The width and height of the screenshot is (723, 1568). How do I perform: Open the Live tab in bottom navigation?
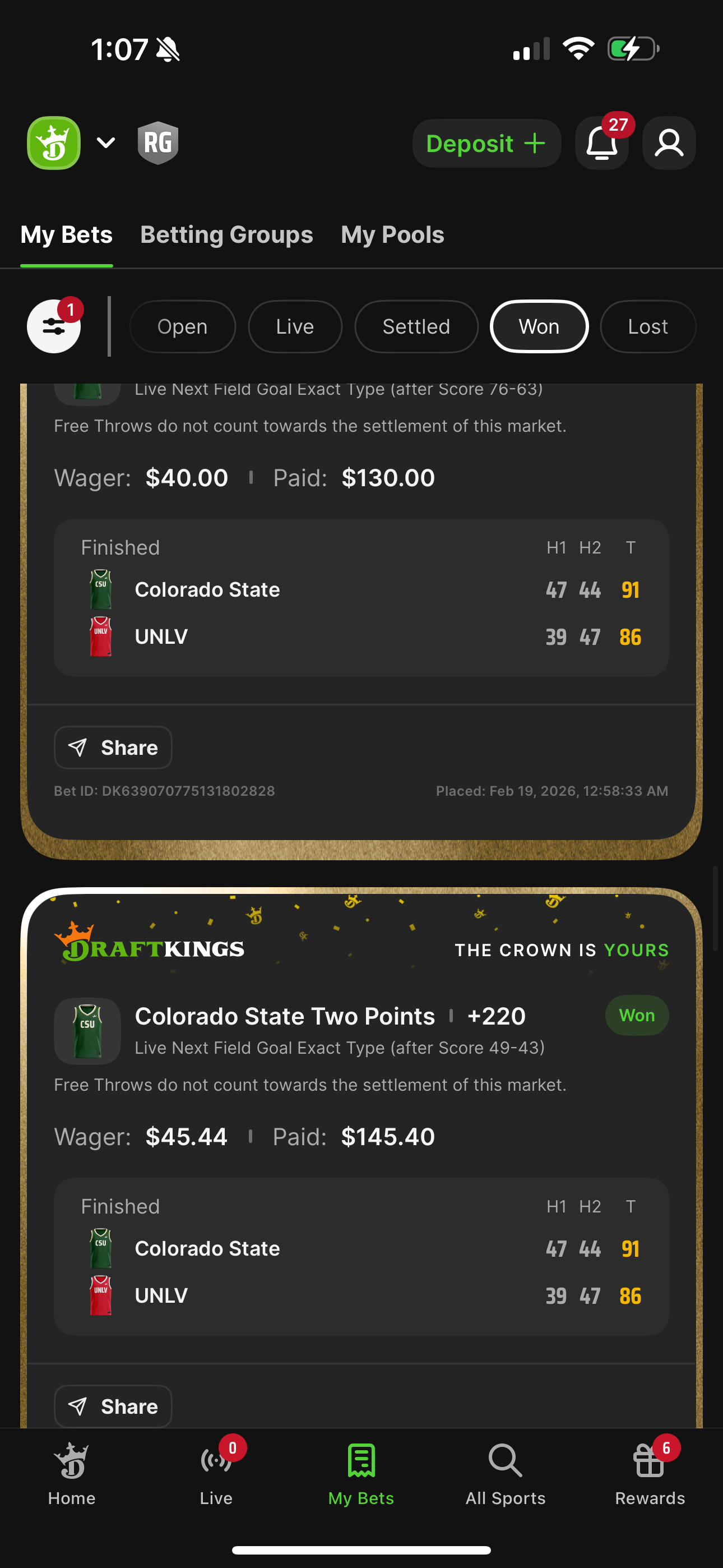(x=216, y=1473)
